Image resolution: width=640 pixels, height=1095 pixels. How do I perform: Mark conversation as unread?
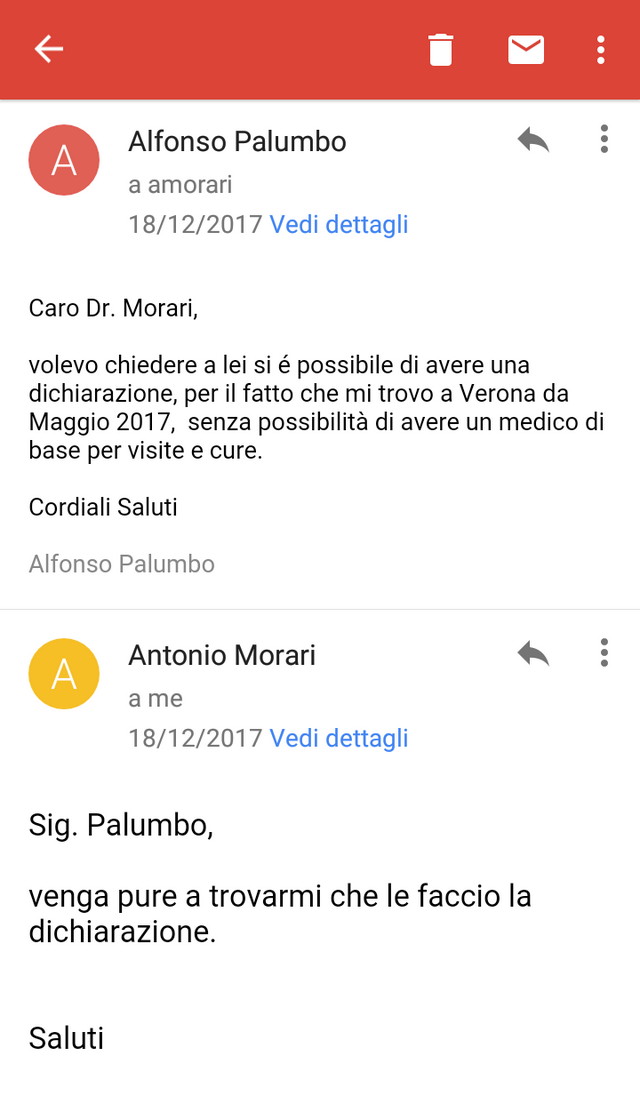525,50
